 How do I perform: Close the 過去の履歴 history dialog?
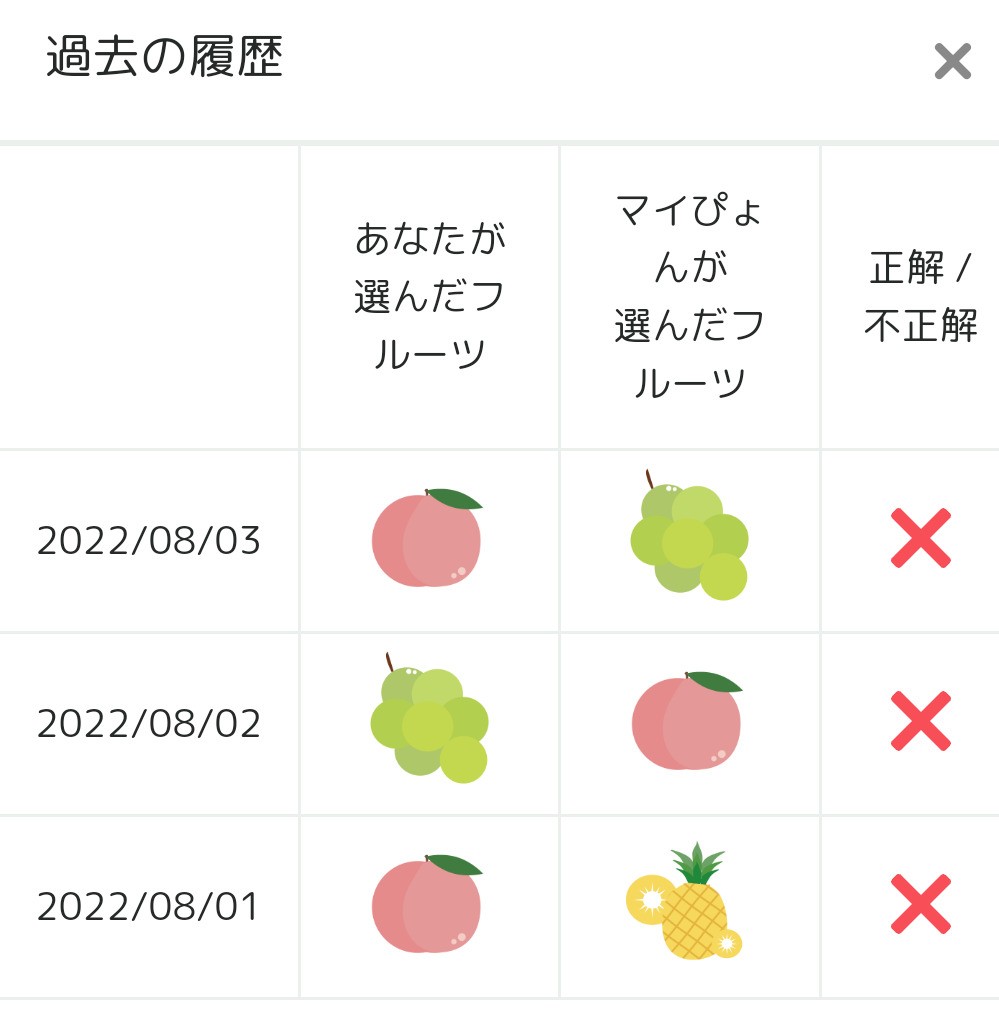952,62
